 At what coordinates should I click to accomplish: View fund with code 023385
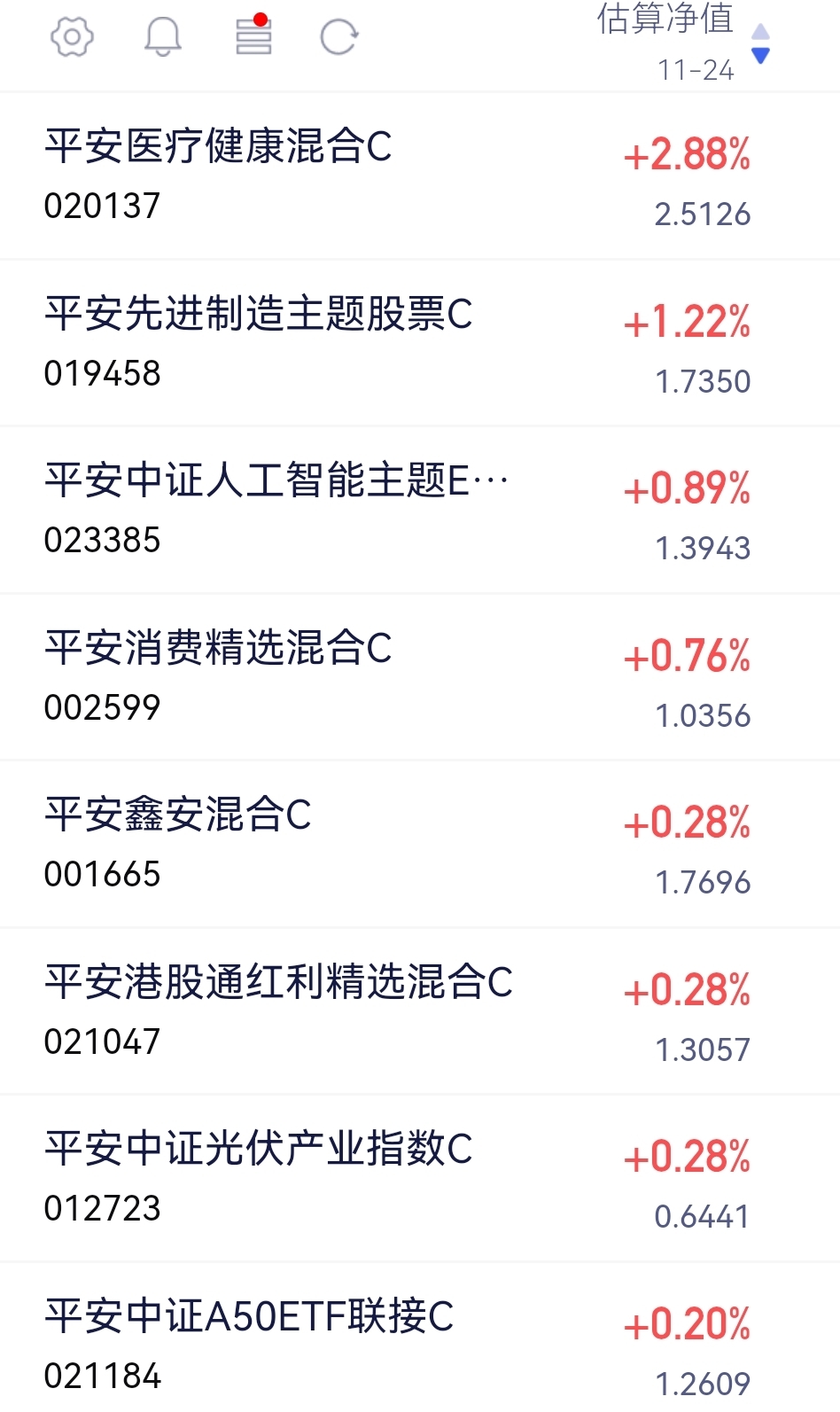[420, 510]
